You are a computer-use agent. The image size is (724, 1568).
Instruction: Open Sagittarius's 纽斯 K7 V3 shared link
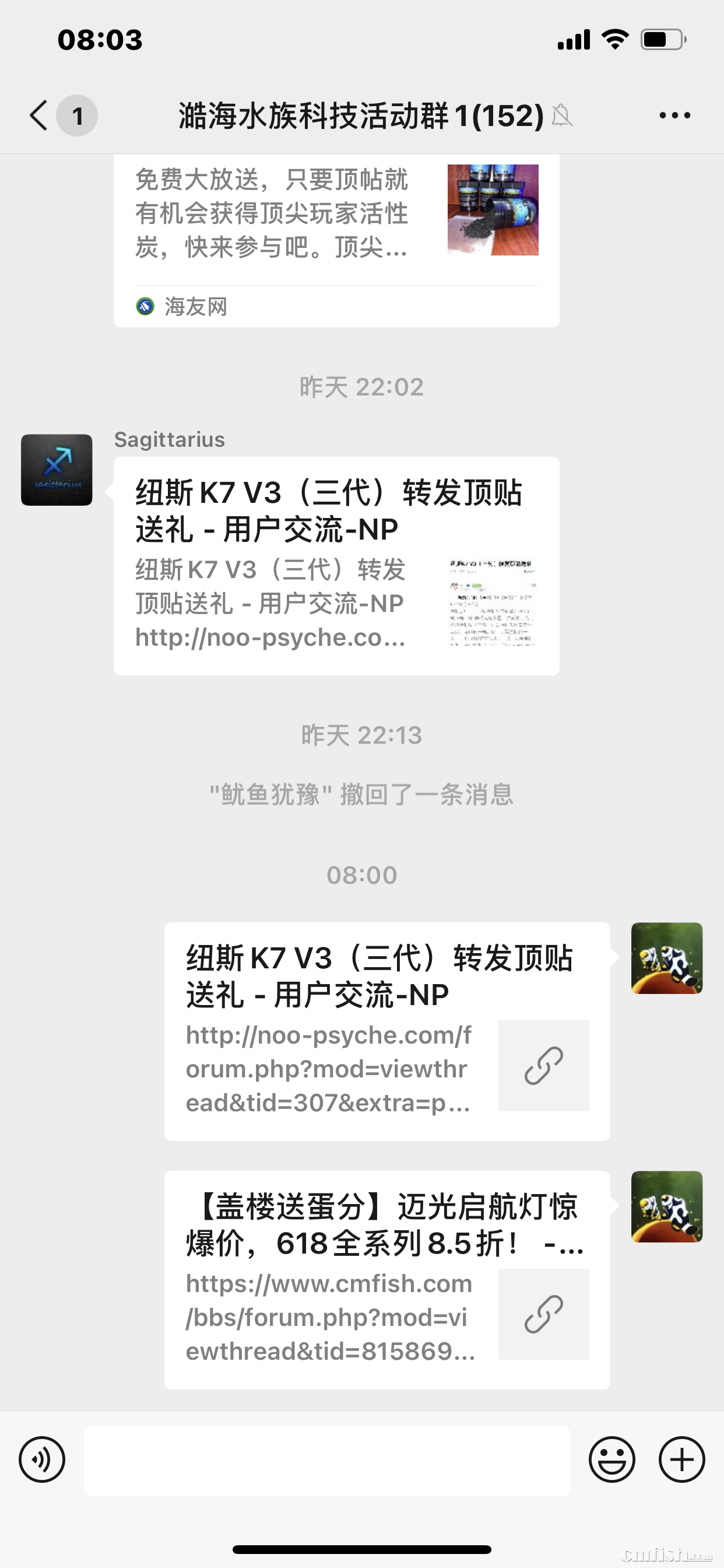(x=336, y=565)
